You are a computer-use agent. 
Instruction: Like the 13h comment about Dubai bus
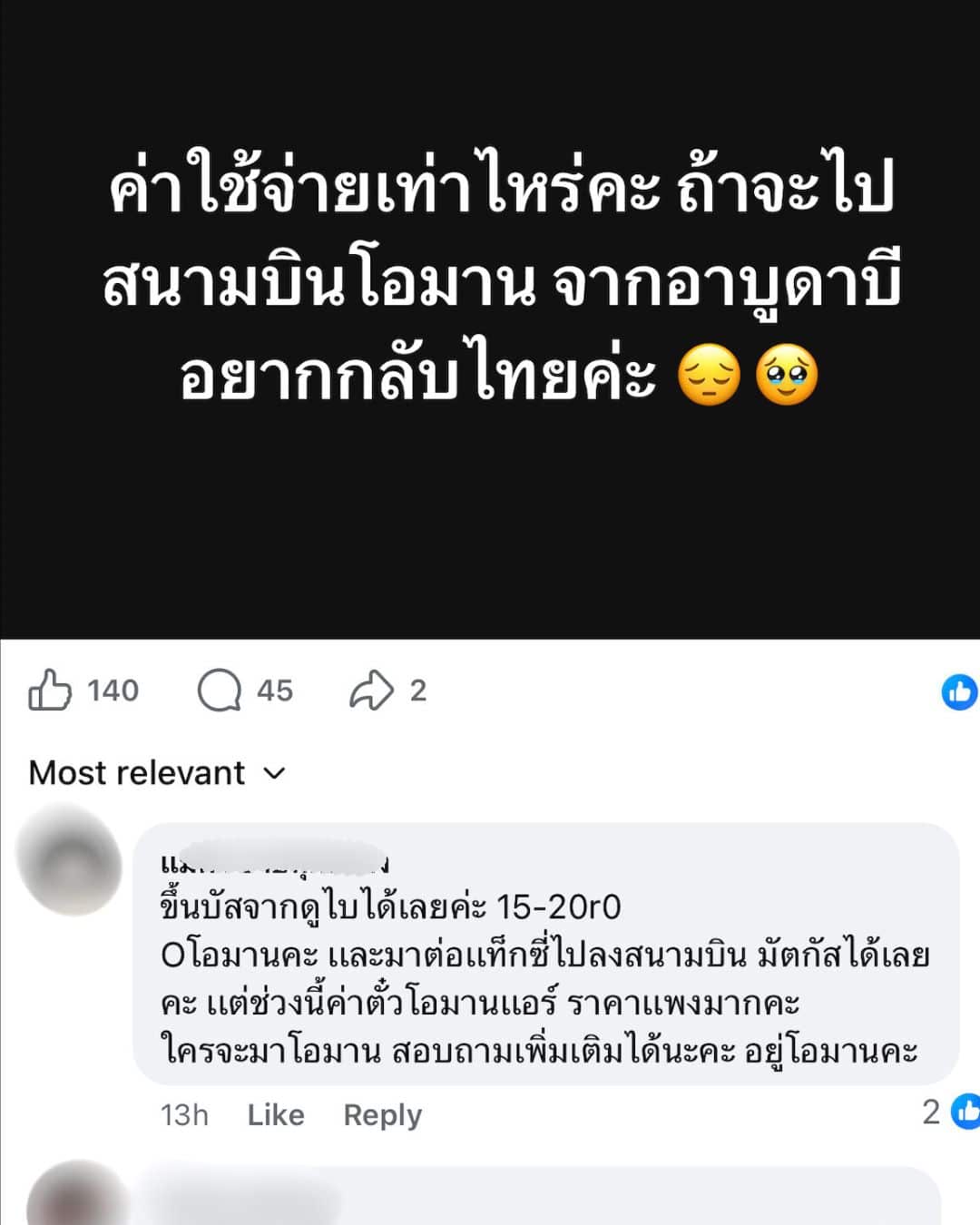276,1114
